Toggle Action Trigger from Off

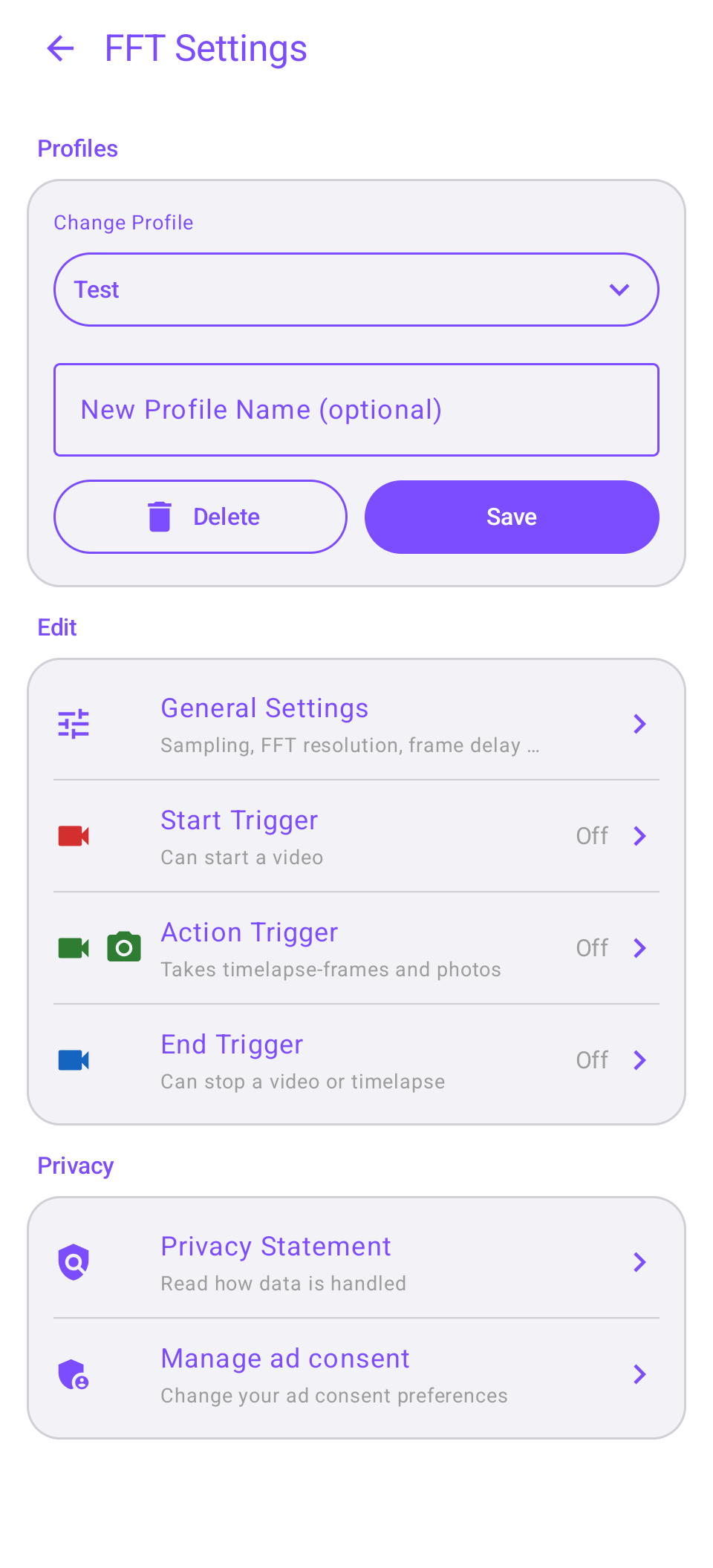coord(592,947)
